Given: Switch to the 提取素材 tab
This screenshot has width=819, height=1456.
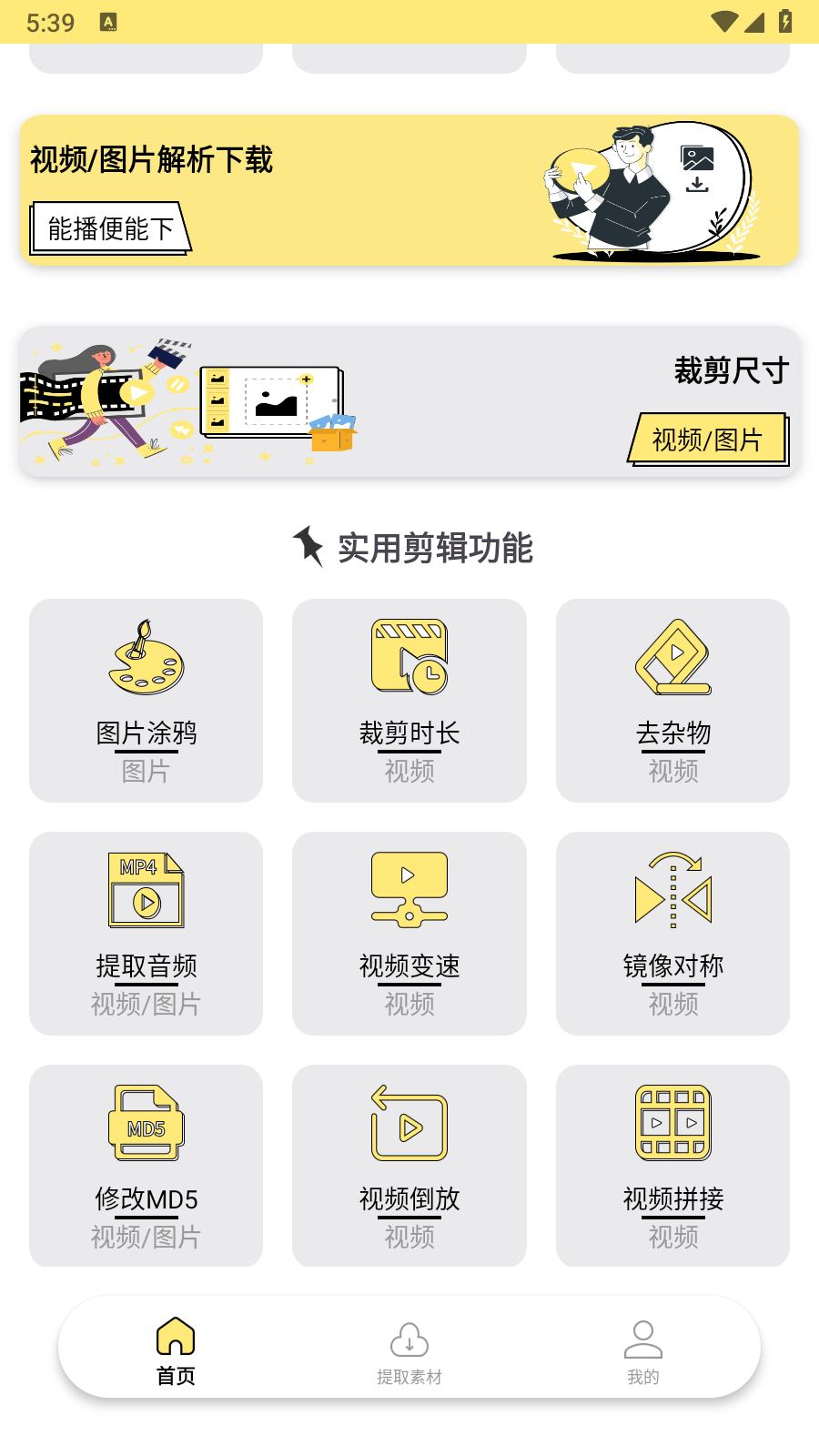Looking at the screenshot, I should coord(410,1351).
